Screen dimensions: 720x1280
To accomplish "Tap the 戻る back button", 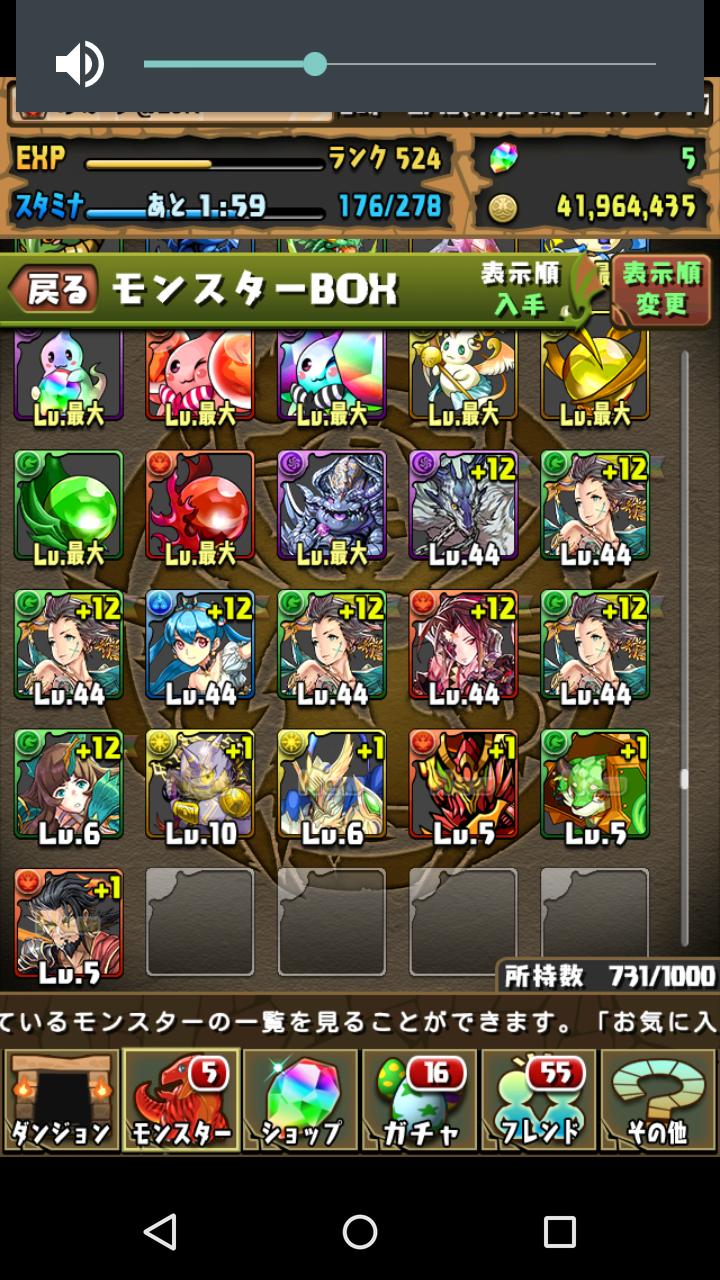I will 54,290.
